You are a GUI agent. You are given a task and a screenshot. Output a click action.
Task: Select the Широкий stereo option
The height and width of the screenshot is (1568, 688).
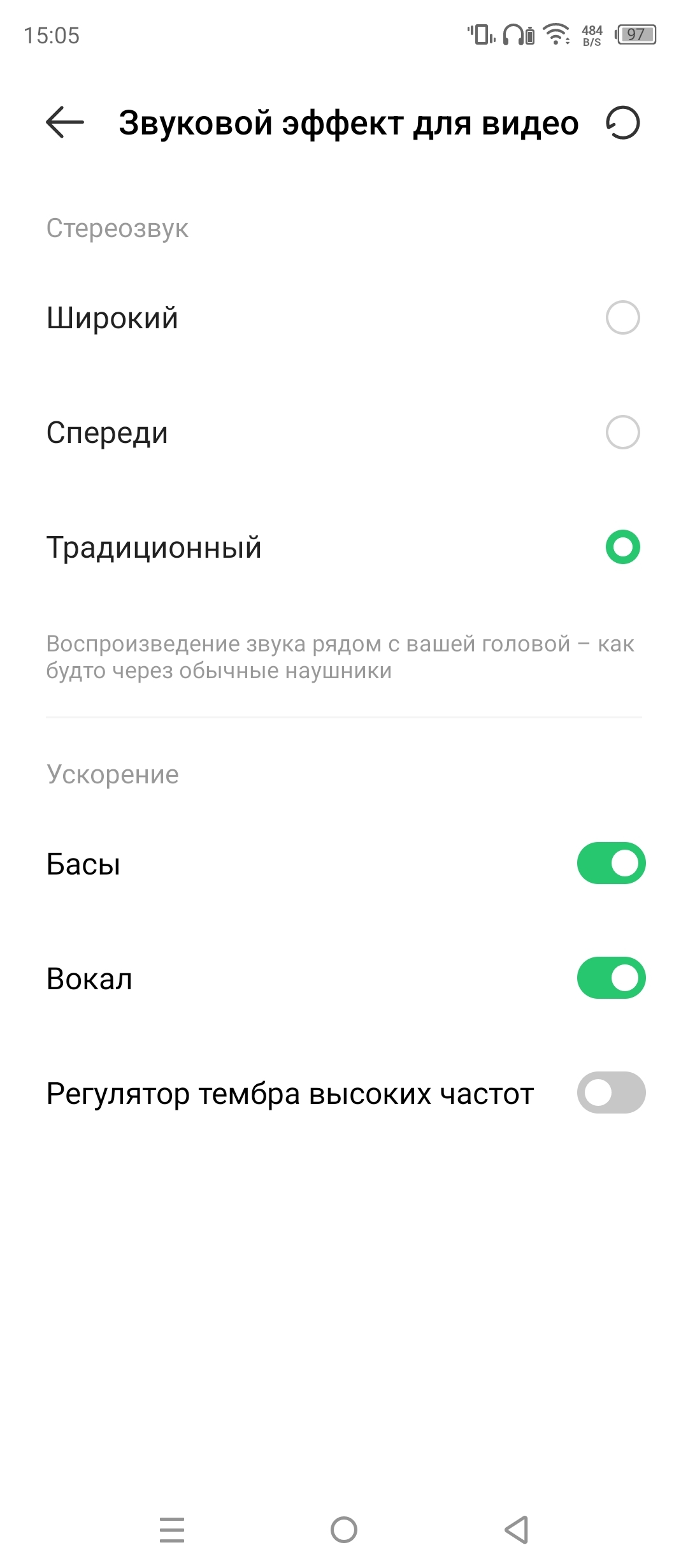click(x=622, y=317)
